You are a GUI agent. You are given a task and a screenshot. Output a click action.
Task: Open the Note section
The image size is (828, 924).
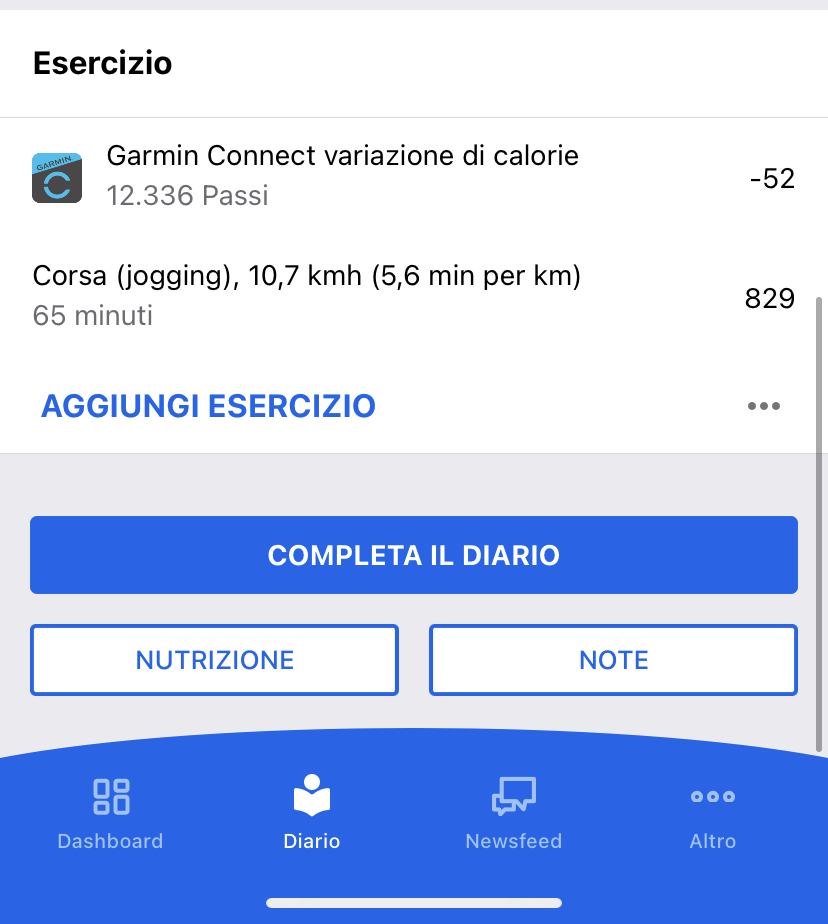(x=613, y=660)
